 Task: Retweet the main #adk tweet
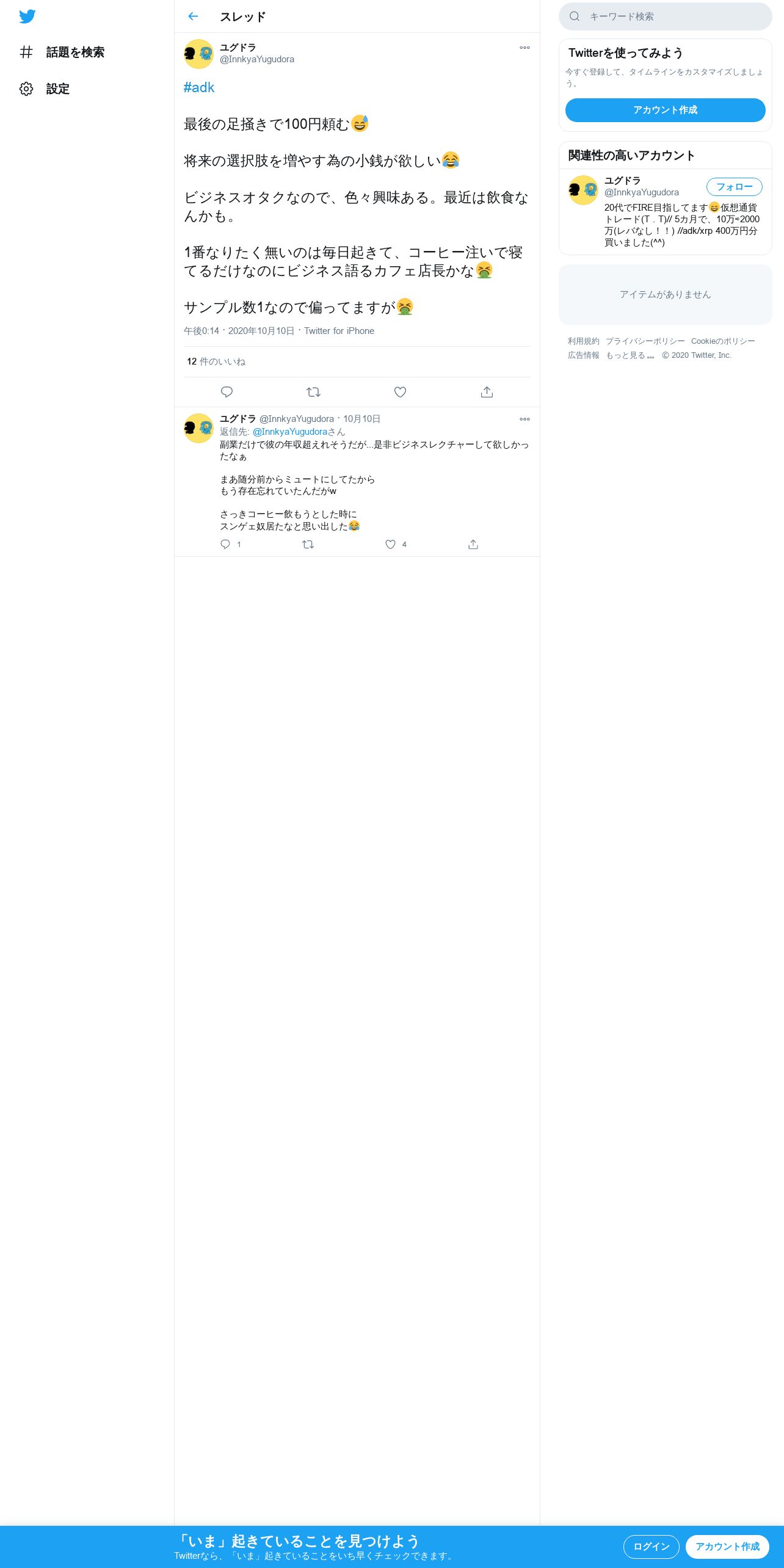click(x=313, y=392)
